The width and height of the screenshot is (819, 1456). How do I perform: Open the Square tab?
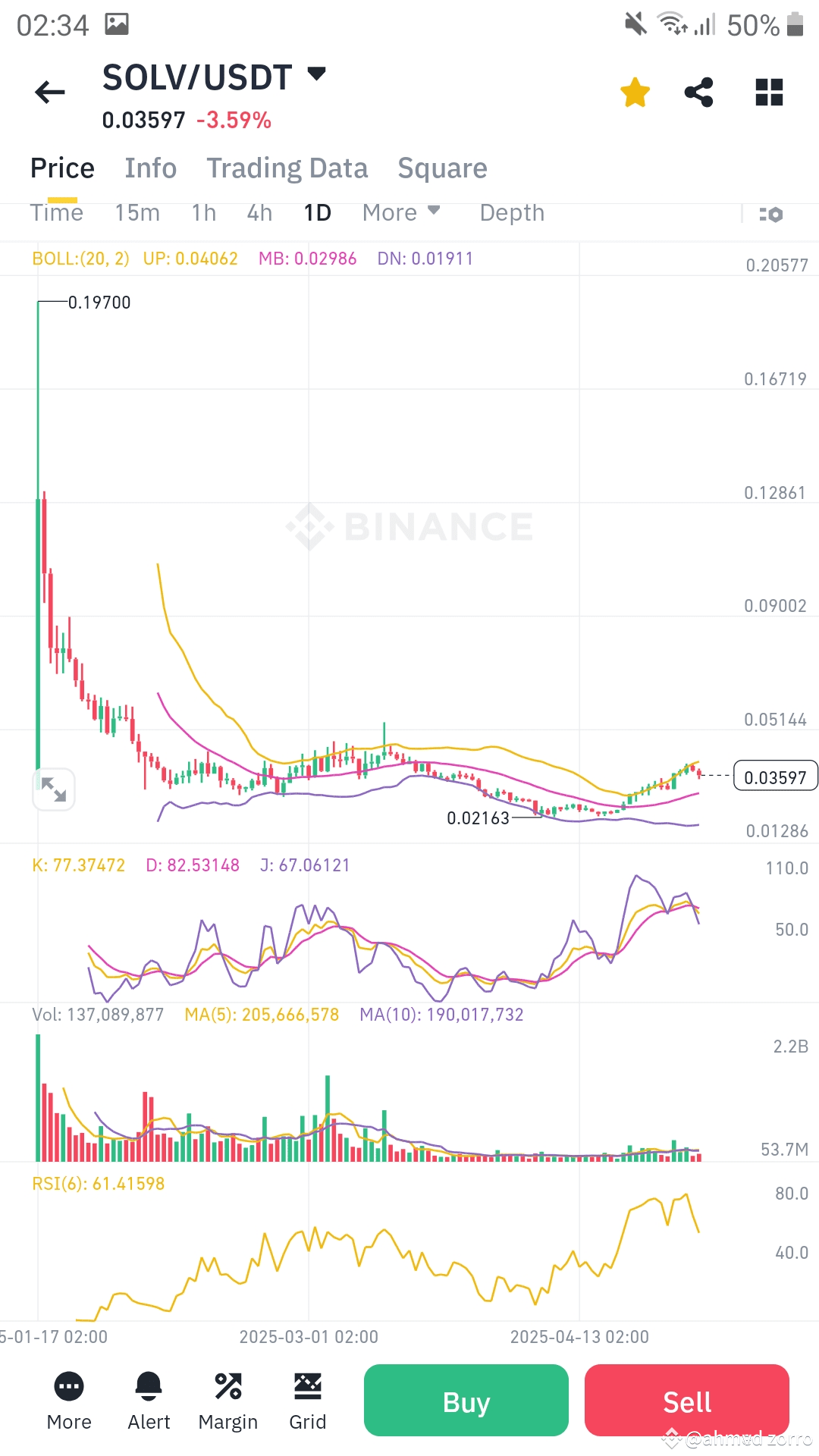click(x=442, y=168)
